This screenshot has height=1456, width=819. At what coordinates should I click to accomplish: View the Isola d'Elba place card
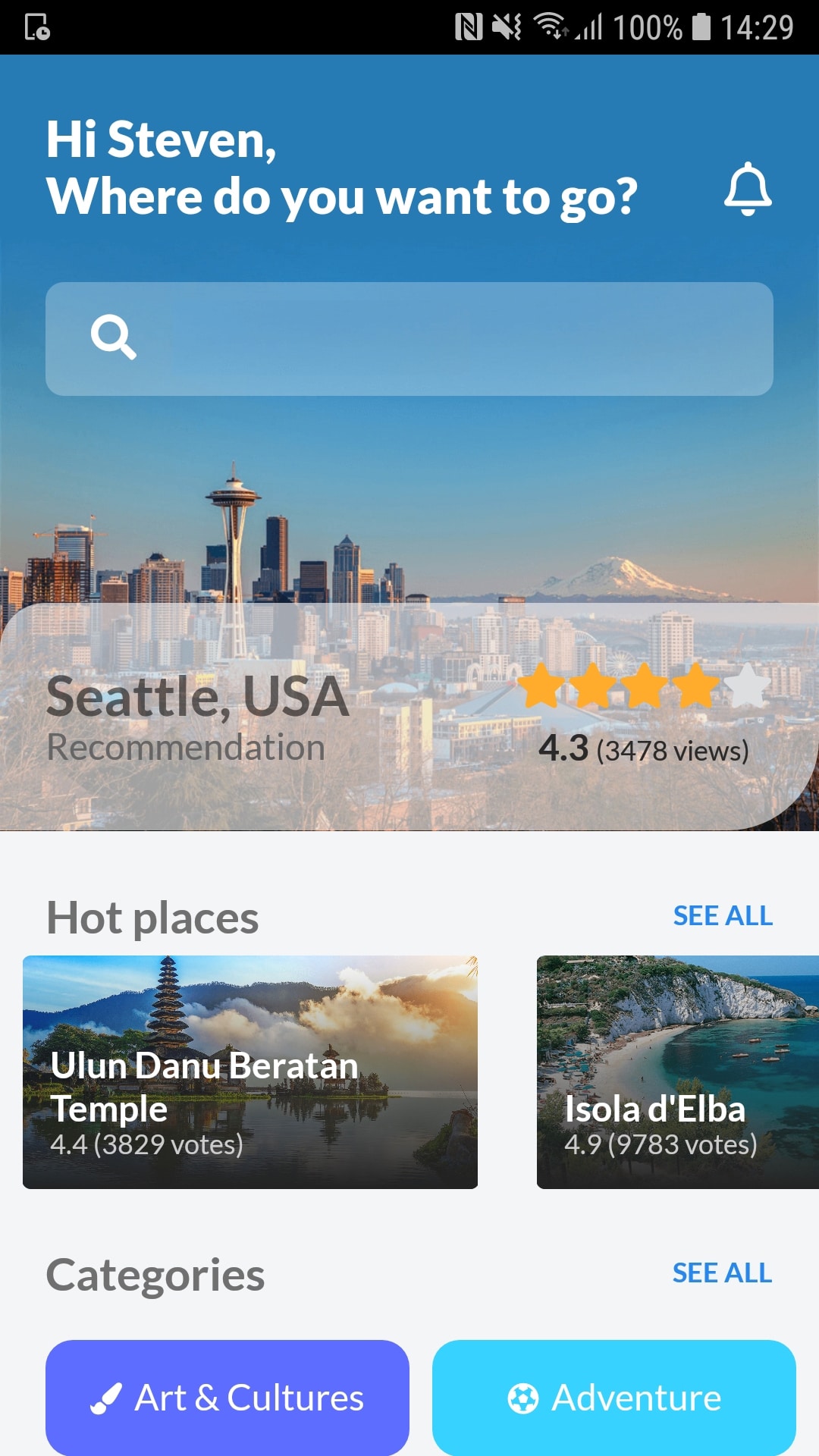point(677,1072)
